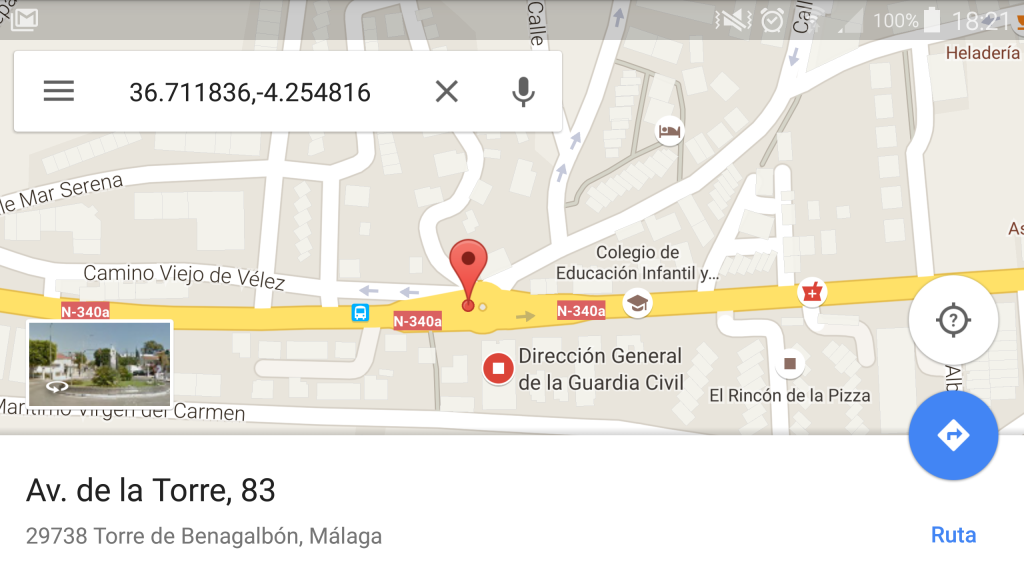The image size is (1024, 576).
Task: Tap the blue directions floating button
Action: tap(953, 436)
